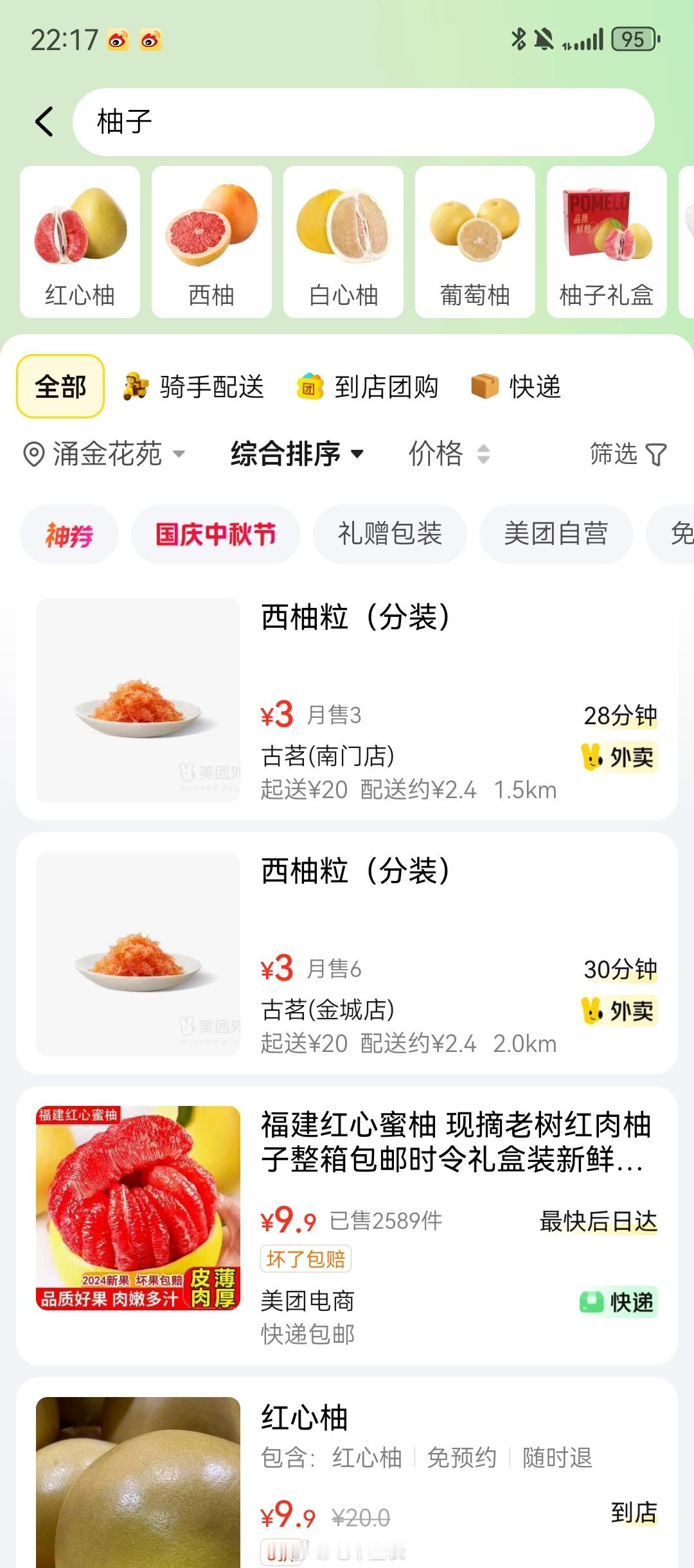Open the 柚子礼盒 category tile
The image size is (694, 1568).
(607, 242)
